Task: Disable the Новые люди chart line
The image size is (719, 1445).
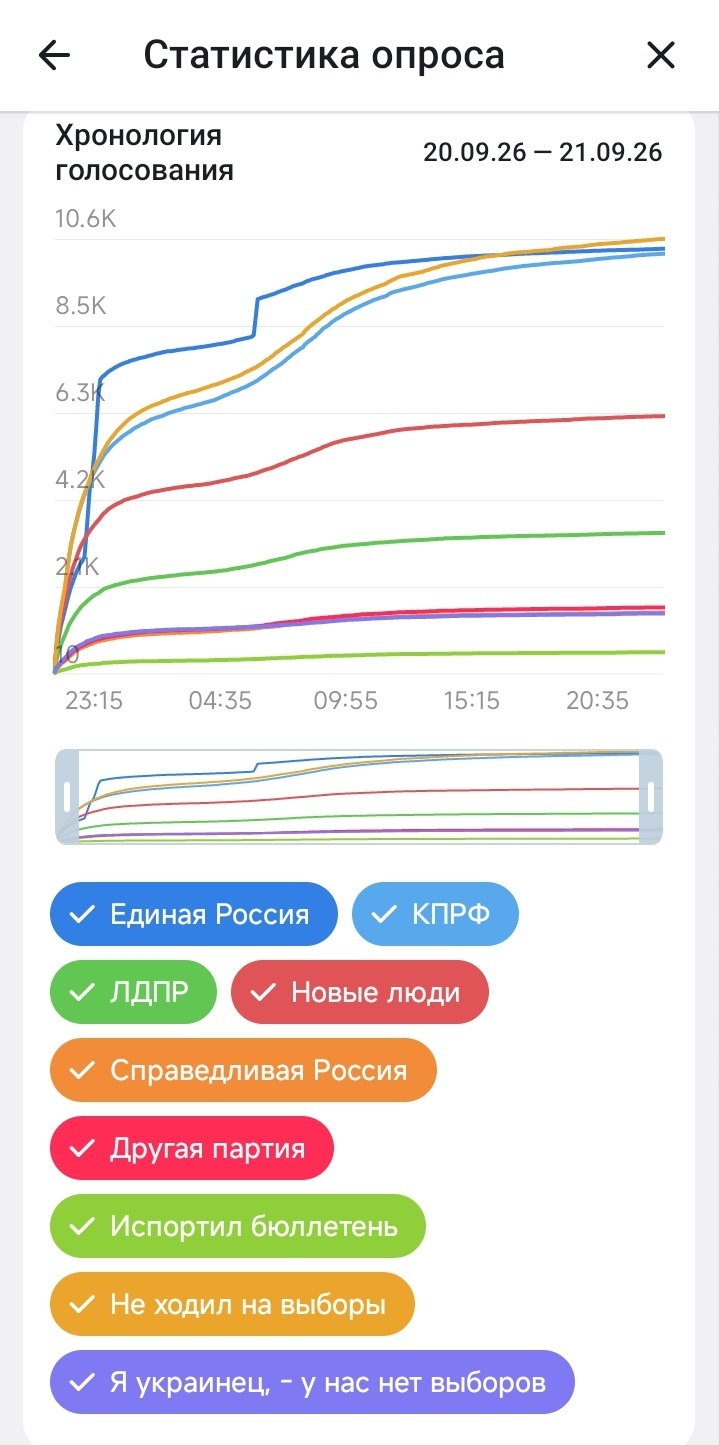Action: pos(360,992)
